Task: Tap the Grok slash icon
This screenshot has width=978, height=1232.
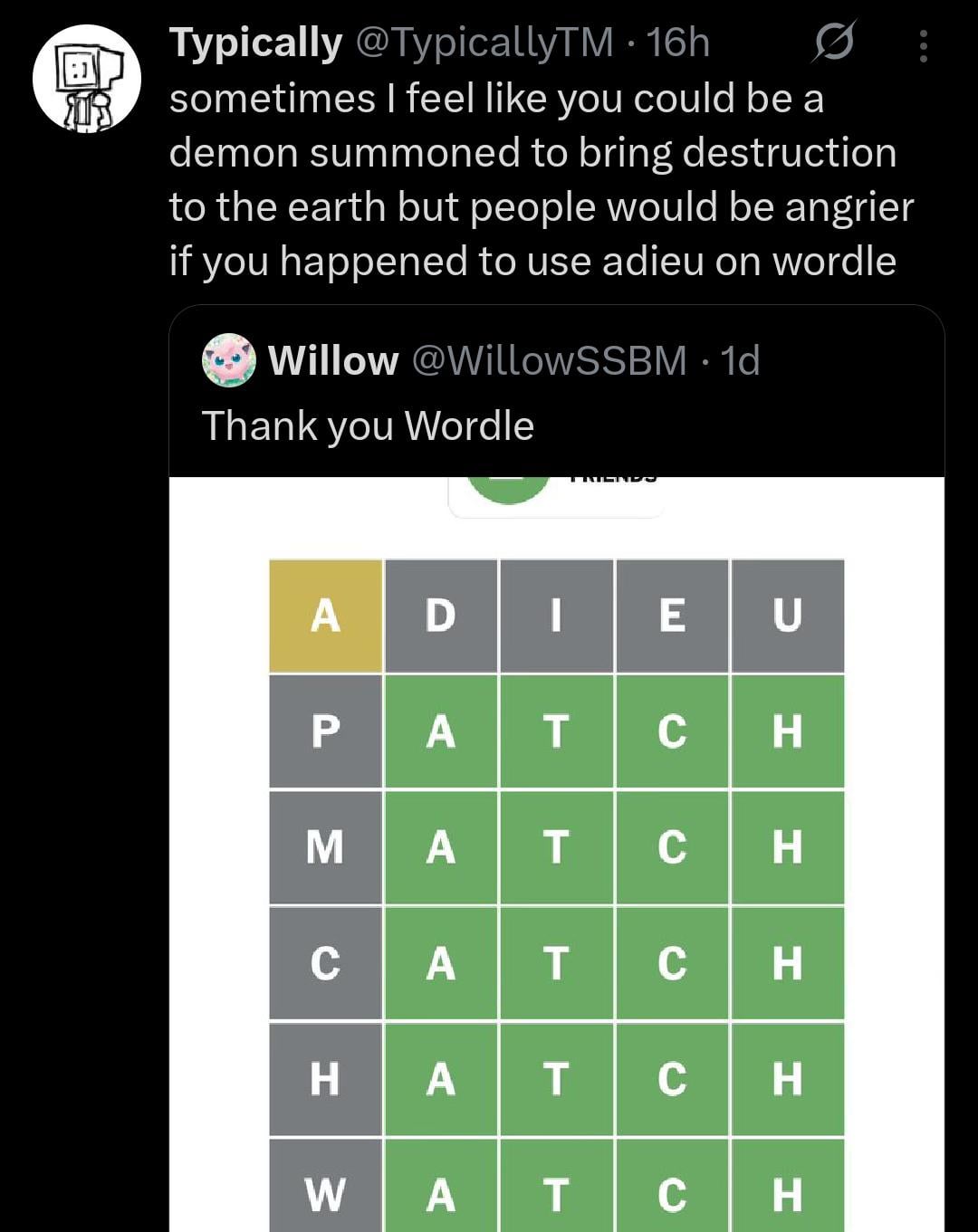Action: [833, 43]
